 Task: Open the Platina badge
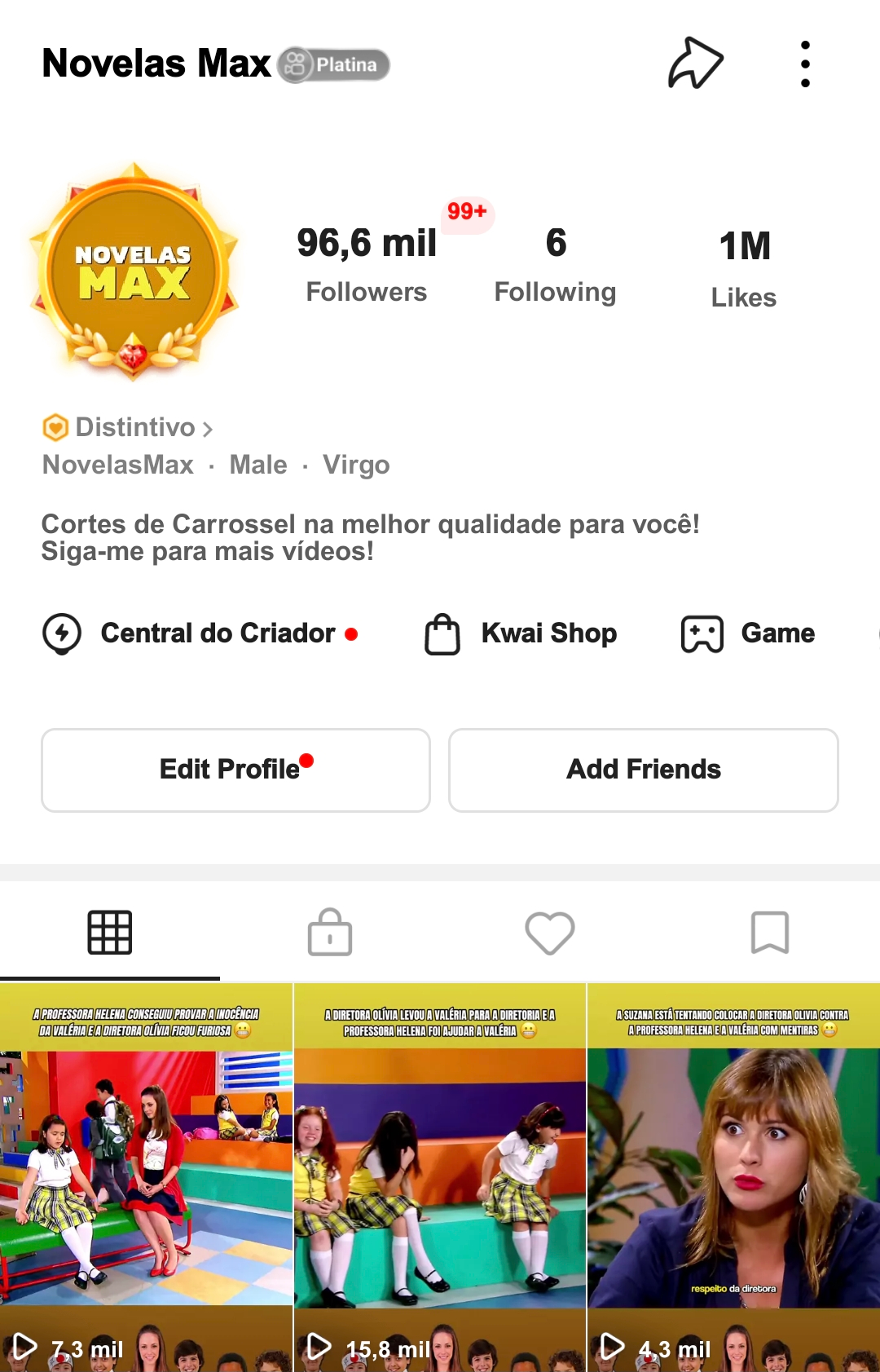click(334, 65)
